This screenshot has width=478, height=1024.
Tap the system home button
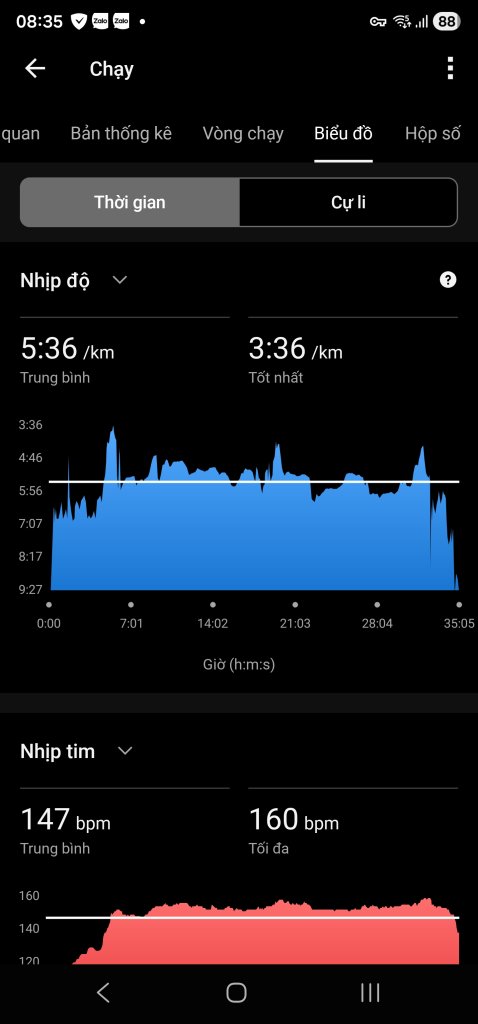tap(236, 993)
